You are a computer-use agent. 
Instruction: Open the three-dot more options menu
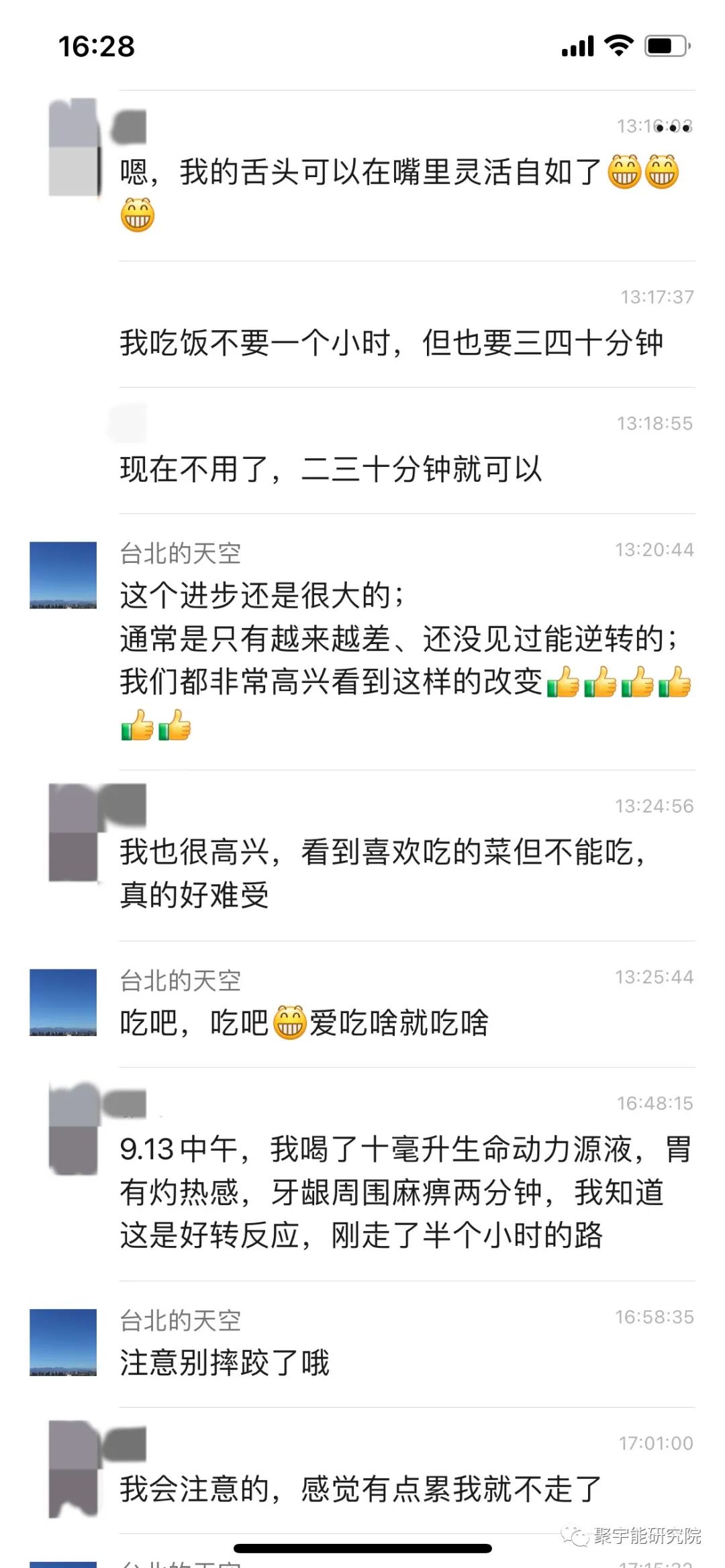(673, 127)
